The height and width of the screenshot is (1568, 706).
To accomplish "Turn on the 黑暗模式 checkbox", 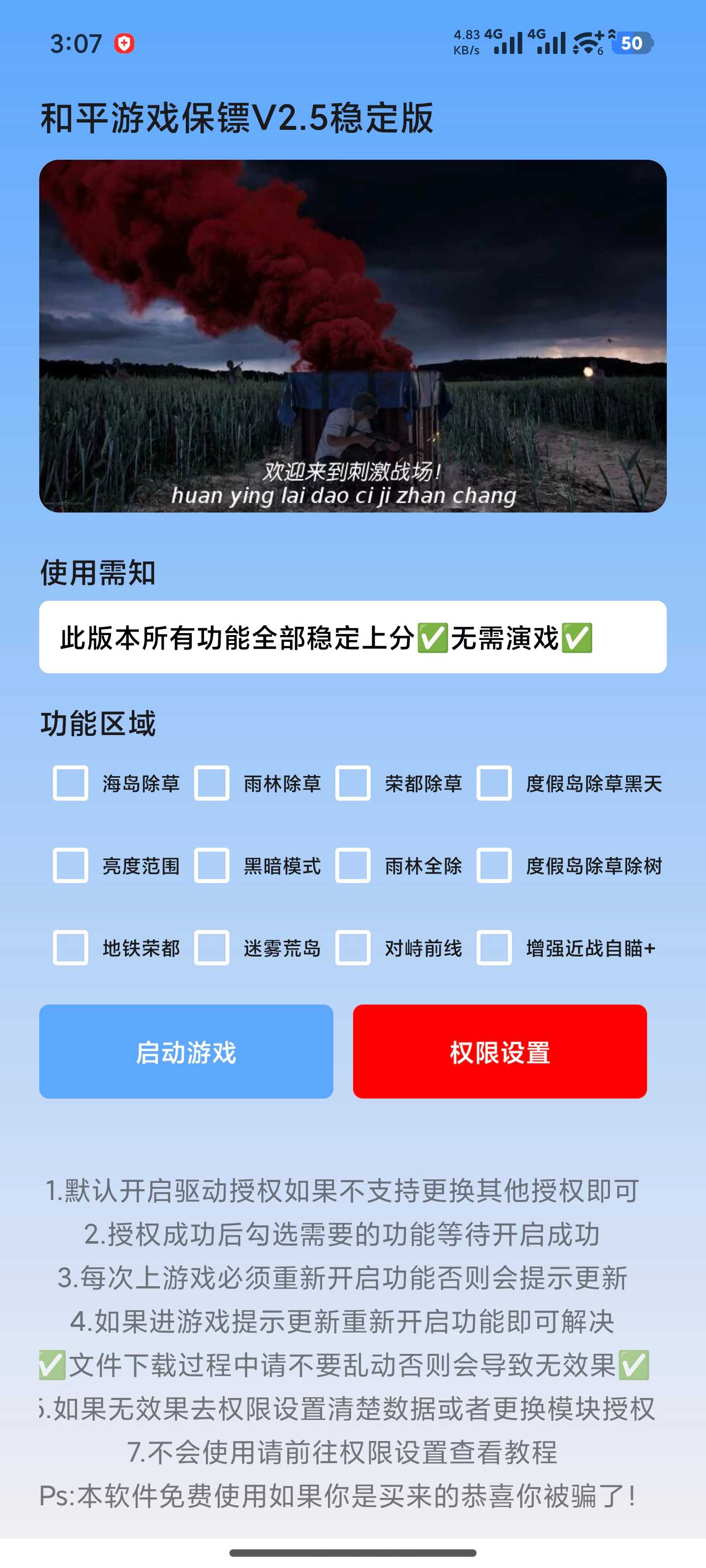I will pyautogui.click(x=211, y=865).
